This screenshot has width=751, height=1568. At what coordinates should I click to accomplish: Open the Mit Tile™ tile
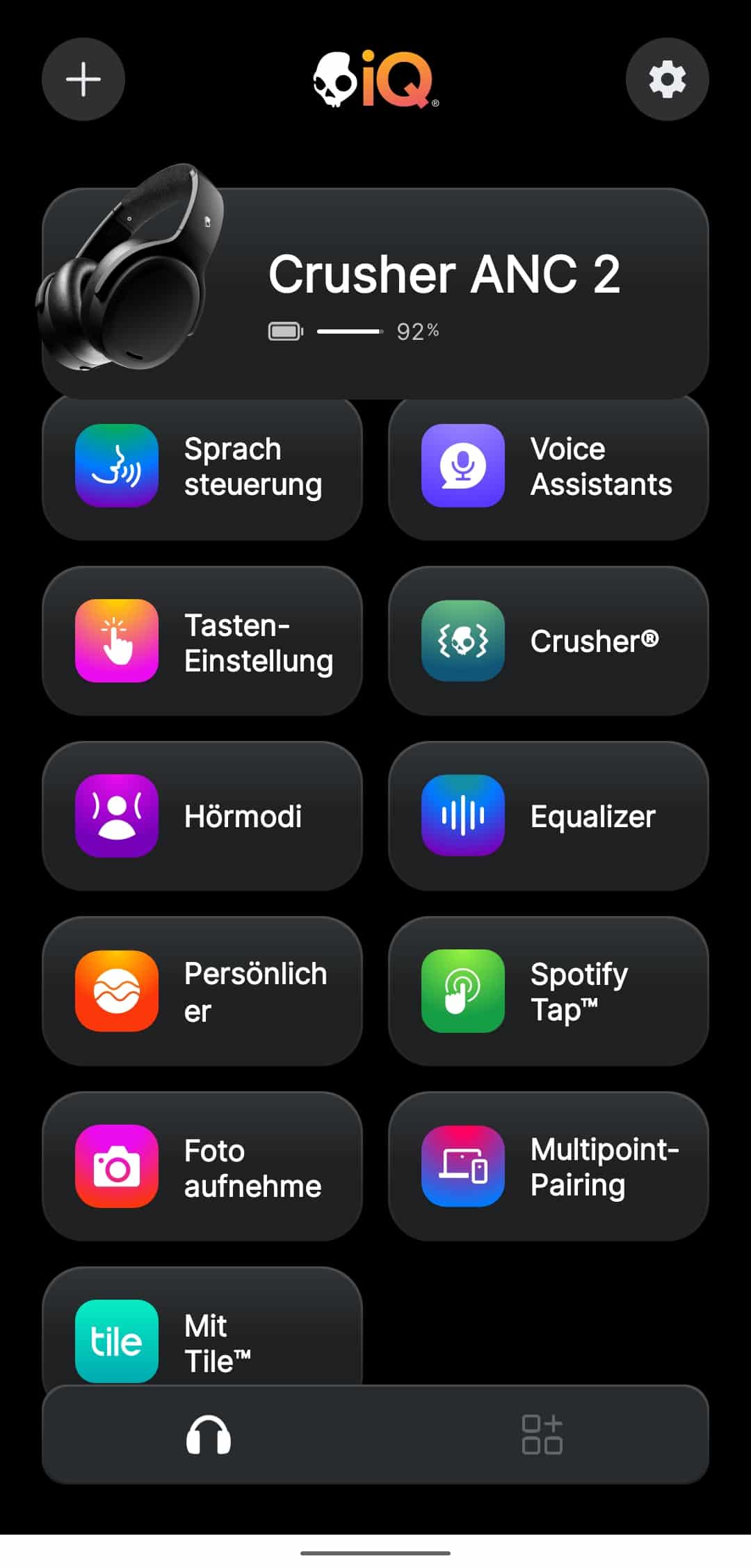[x=202, y=1334]
